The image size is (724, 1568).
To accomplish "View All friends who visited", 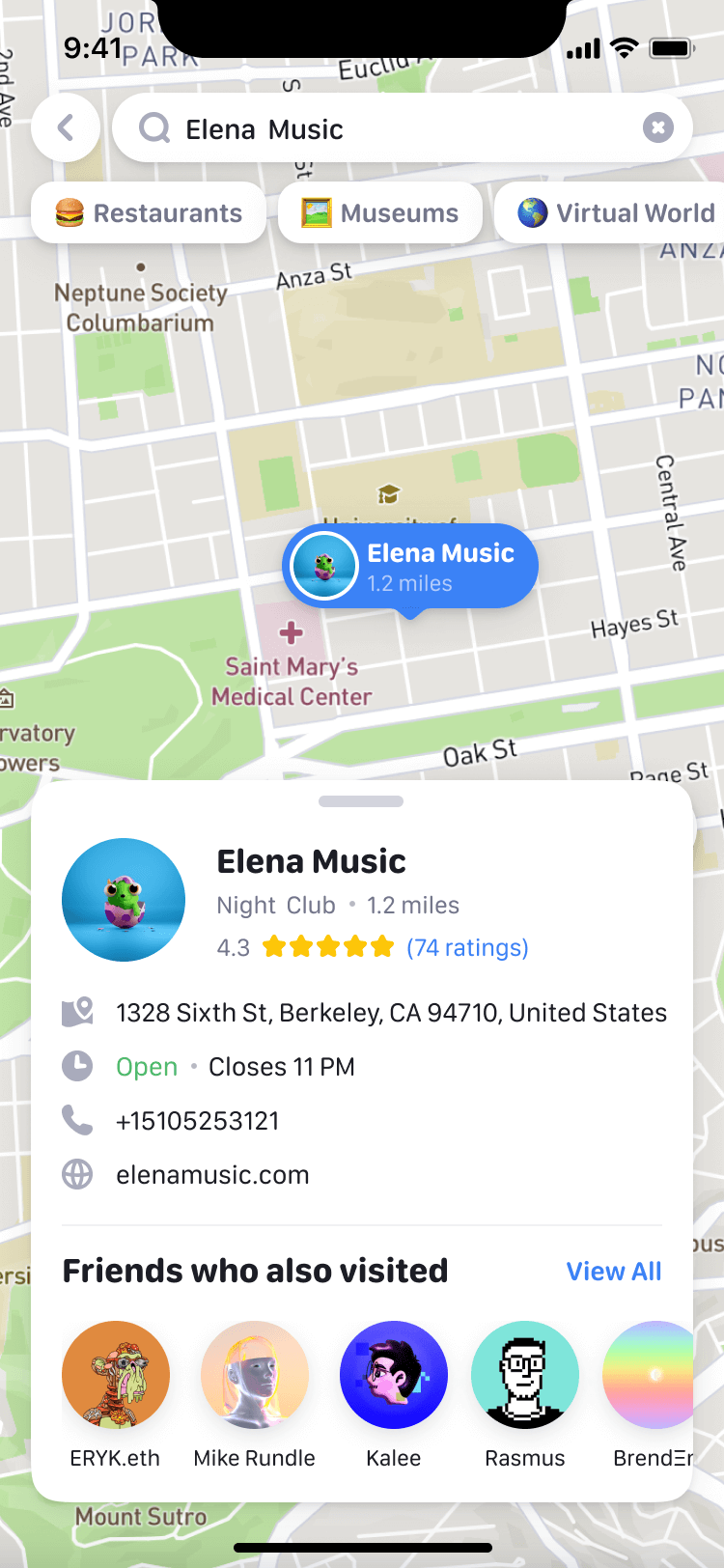I will point(613,1271).
